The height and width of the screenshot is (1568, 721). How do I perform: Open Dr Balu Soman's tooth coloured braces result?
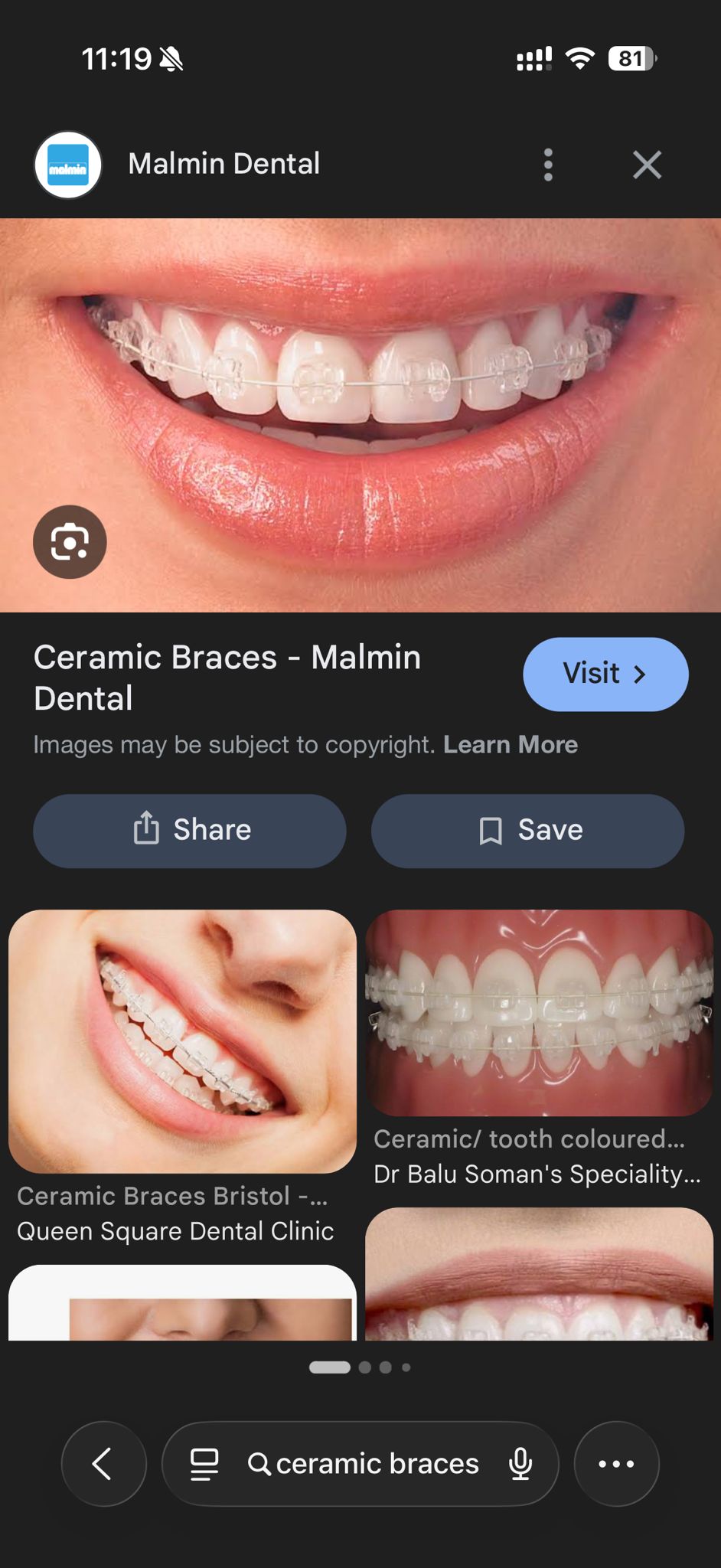(x=539, y=1012)
